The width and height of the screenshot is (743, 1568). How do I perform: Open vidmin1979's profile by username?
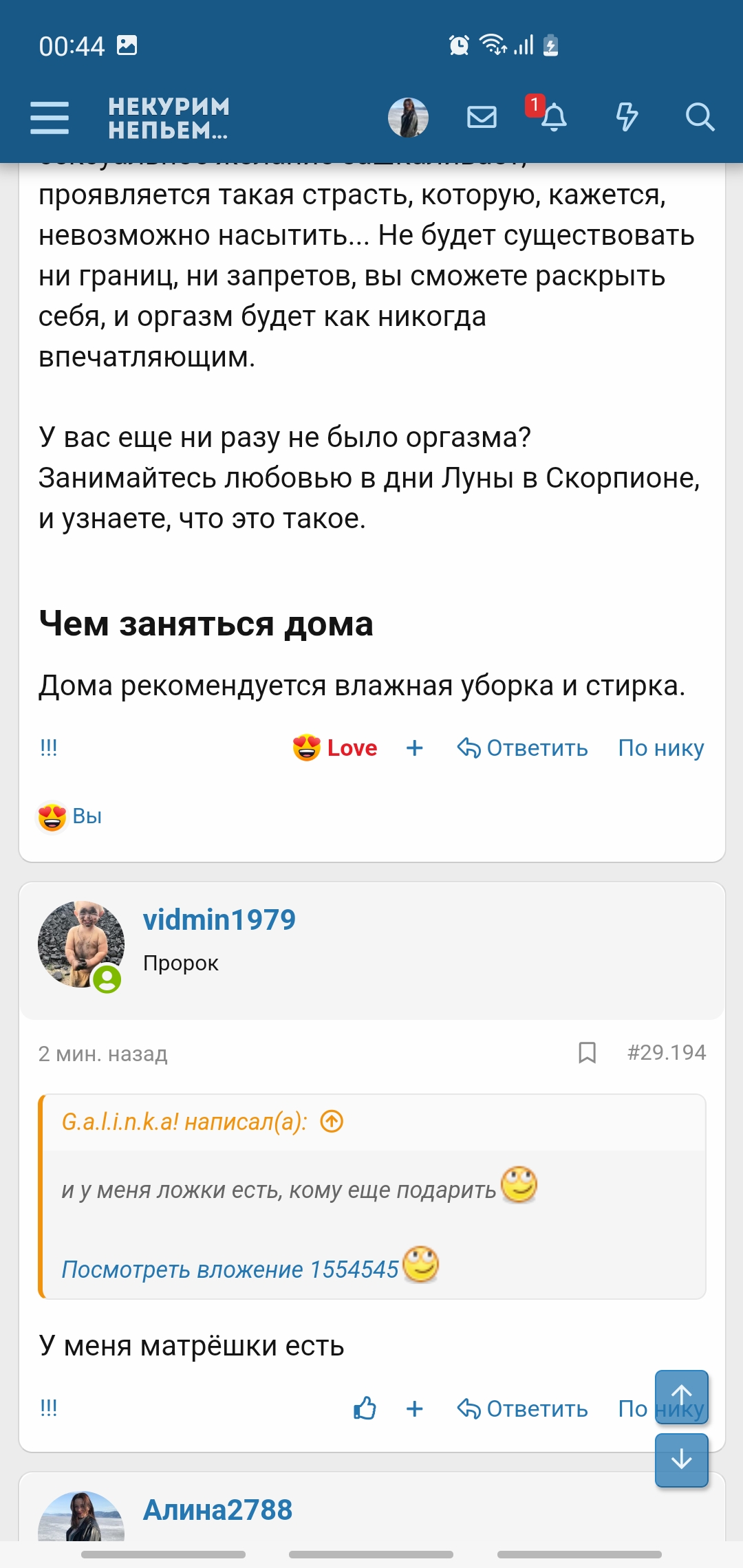pos(219,919)
